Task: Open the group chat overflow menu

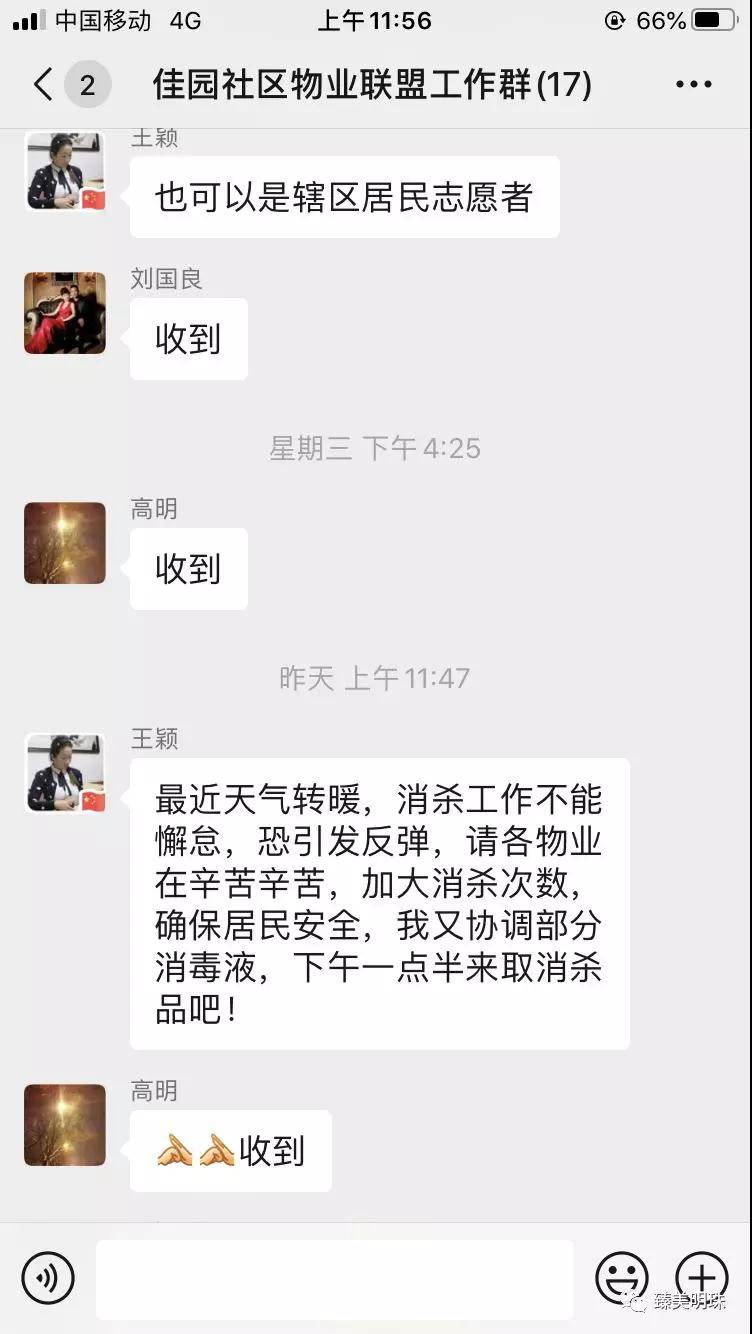Action: (x=693, y=85)
